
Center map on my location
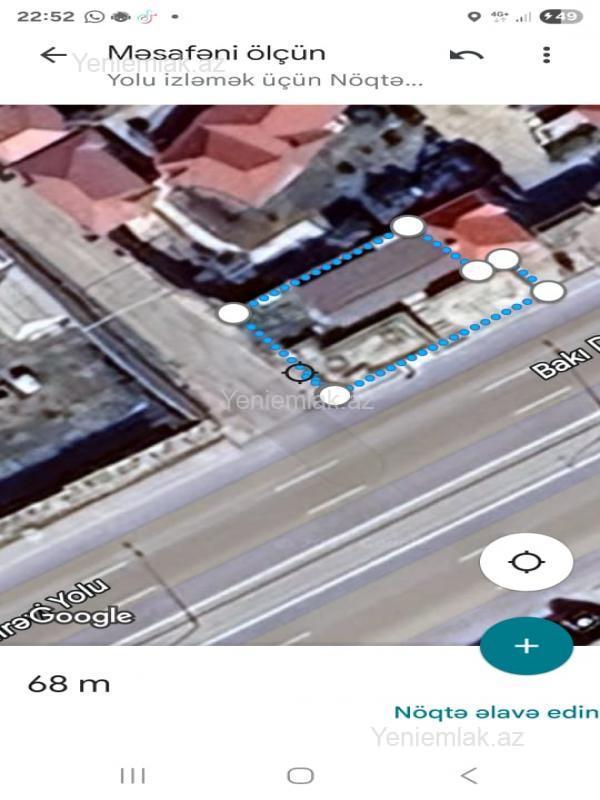[526, 562]
